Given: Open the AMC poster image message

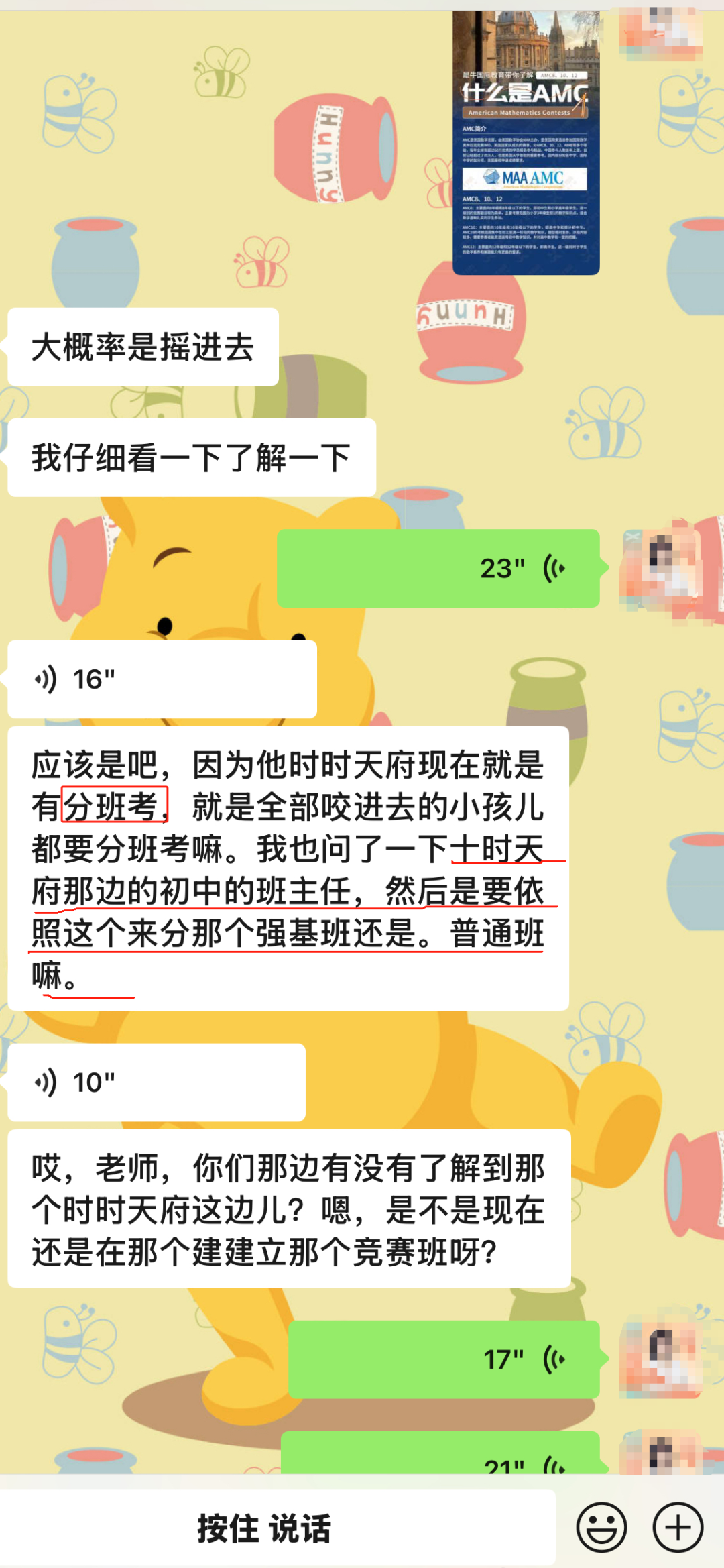Looking at the screenshot, I should [526, 144].
